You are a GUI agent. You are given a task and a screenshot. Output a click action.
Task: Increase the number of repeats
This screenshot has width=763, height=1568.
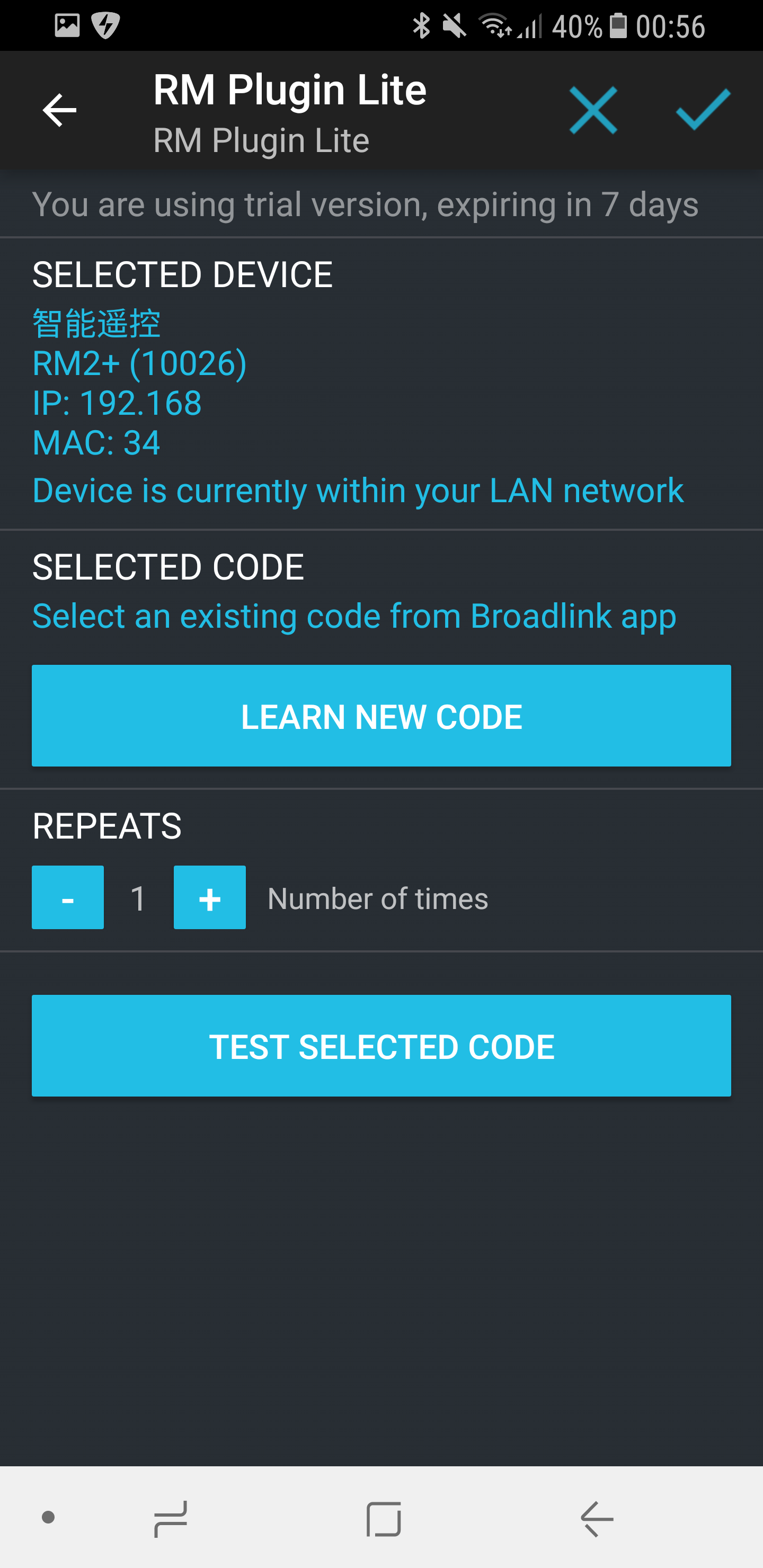coord(209,897)
